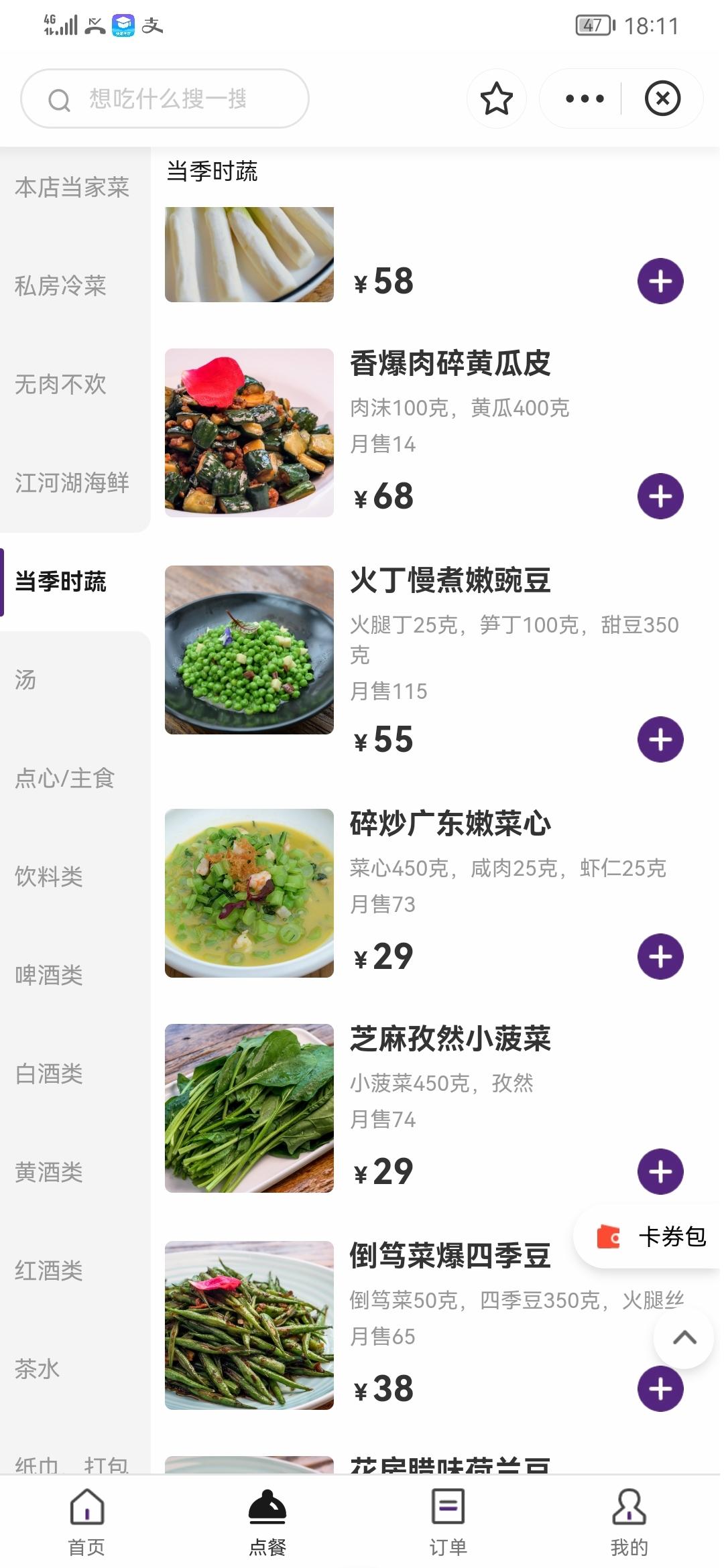Open the three-dot more options menu
The height and width of the screenshot is (1568, 724).
pos(584,99)
